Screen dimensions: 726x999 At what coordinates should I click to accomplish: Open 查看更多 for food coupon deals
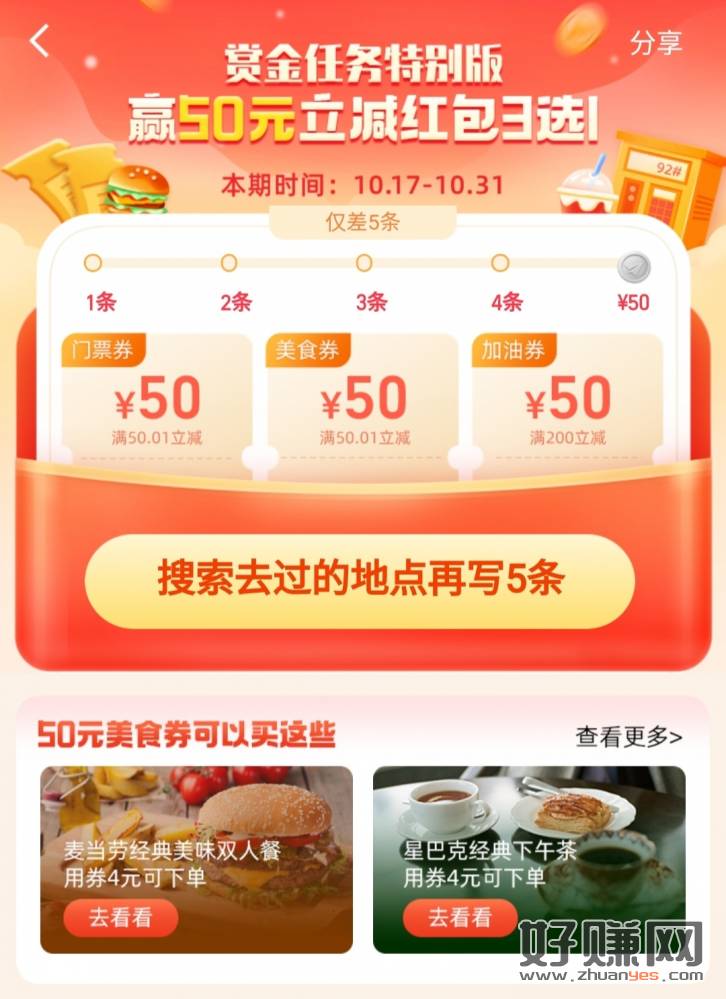point(628,737)
